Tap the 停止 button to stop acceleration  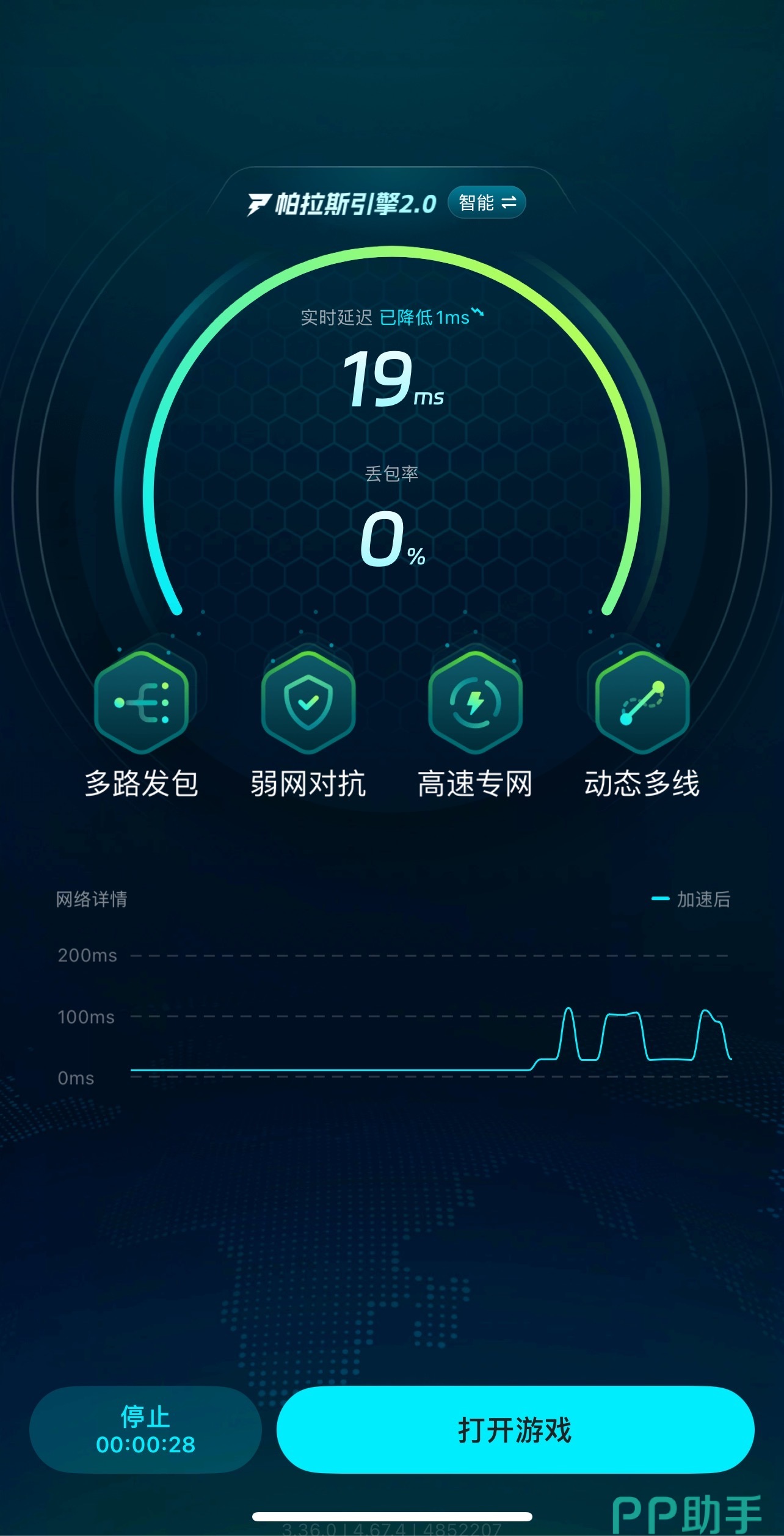(145, 1430)
